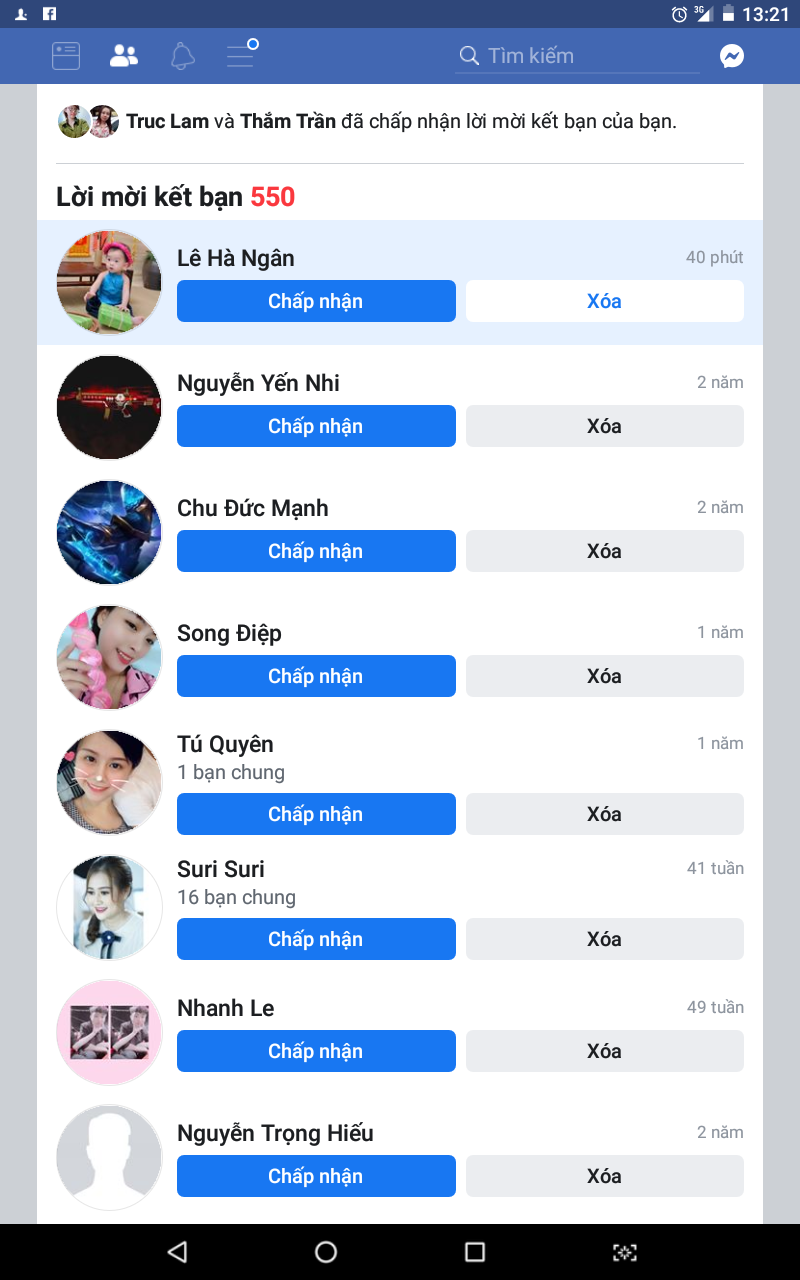800x1280 pixels.
Task: Remove Tú Quyên's friend request
Action: 604,814
